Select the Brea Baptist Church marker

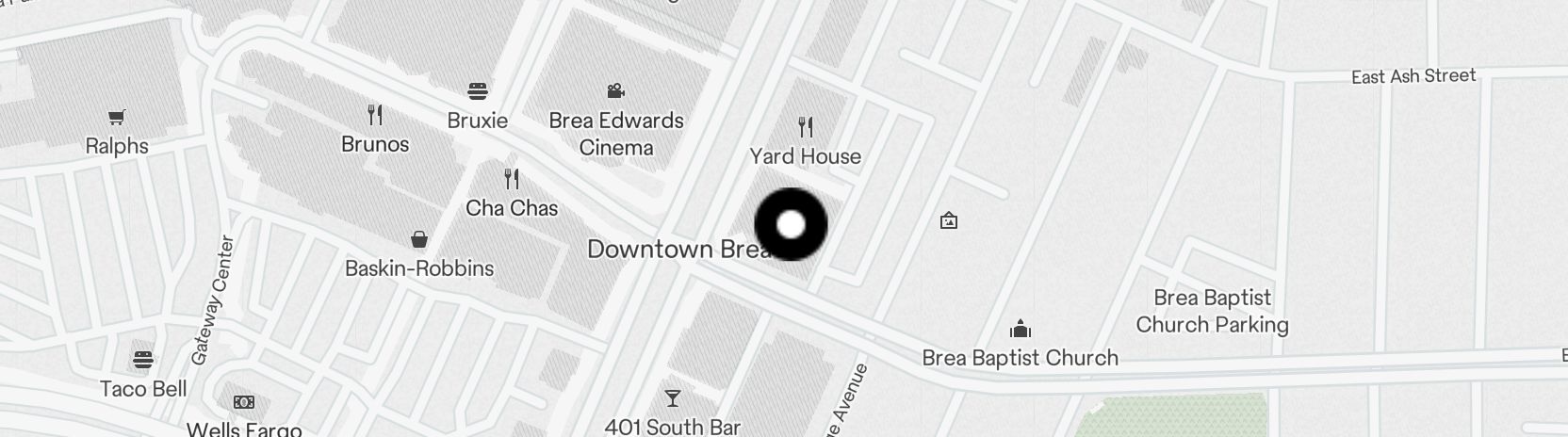coord(1021,330)
